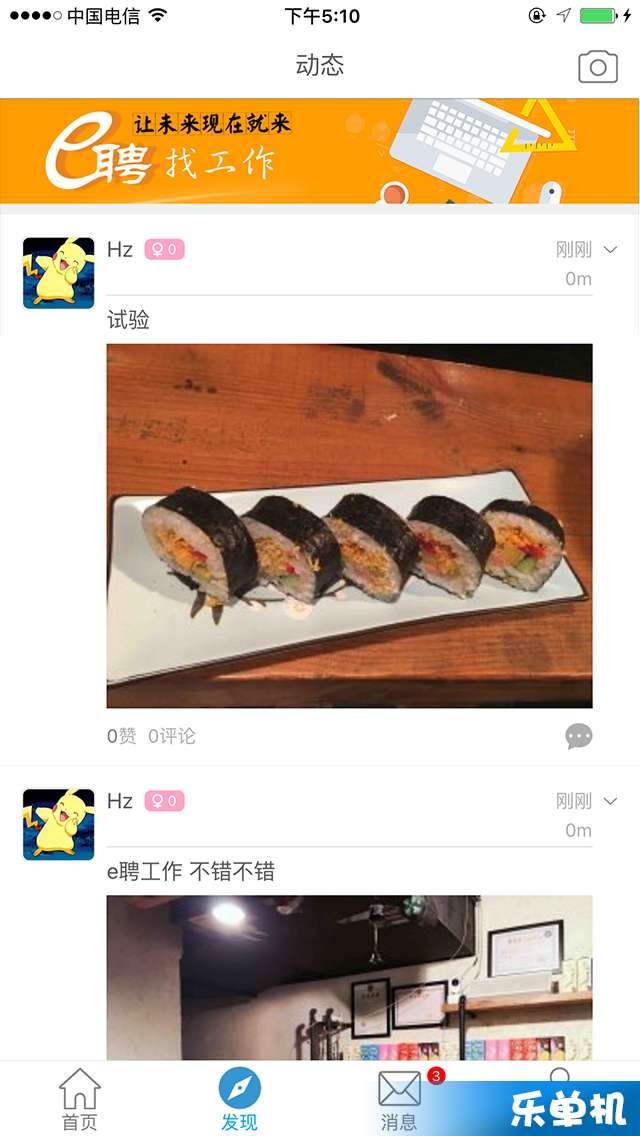The image size is (640, 1136).
Task: Open Hz's avatar on the 试验 post
Action: tap(58, 273)
